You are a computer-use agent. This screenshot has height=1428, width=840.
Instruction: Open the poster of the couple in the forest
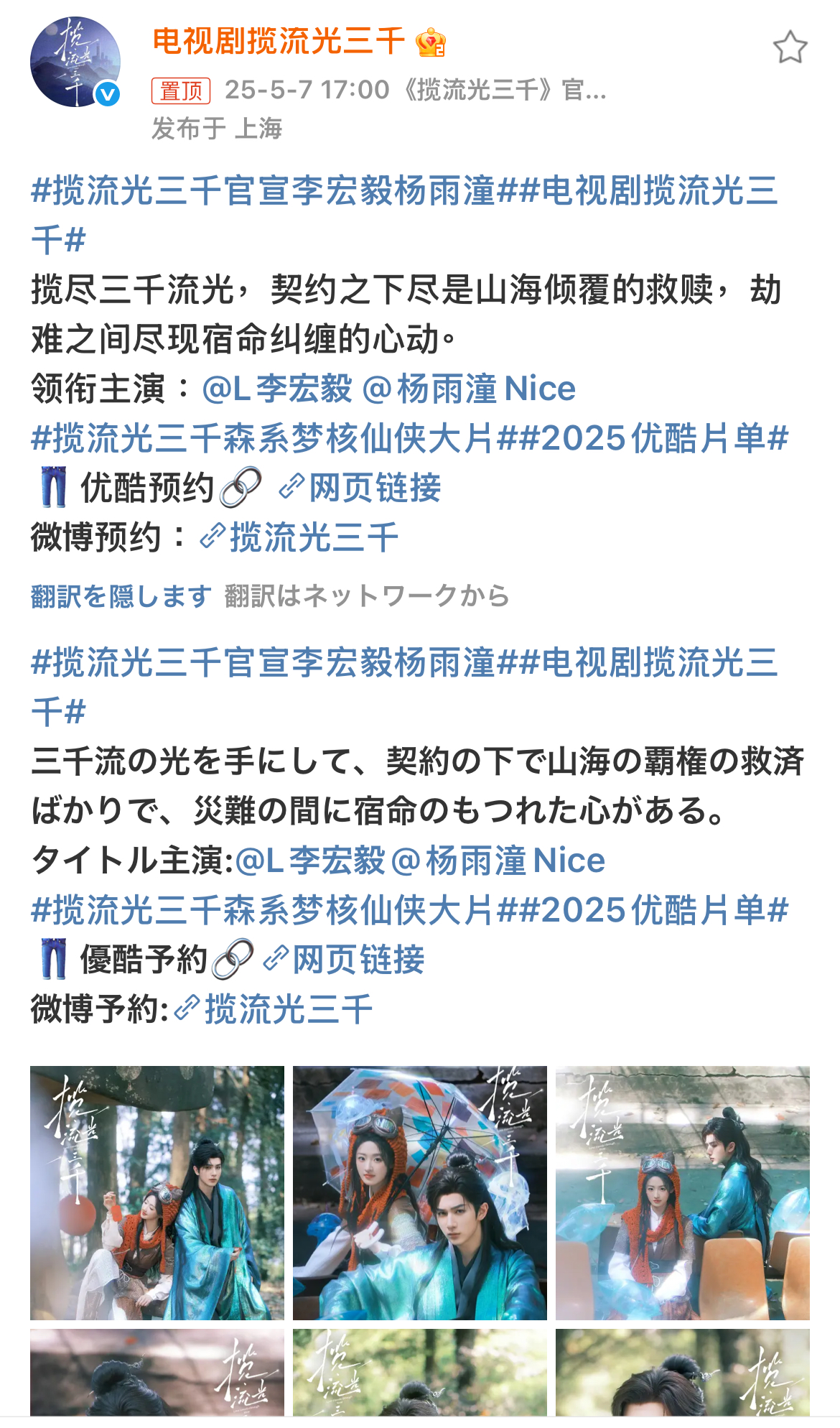pos(157,1192)
